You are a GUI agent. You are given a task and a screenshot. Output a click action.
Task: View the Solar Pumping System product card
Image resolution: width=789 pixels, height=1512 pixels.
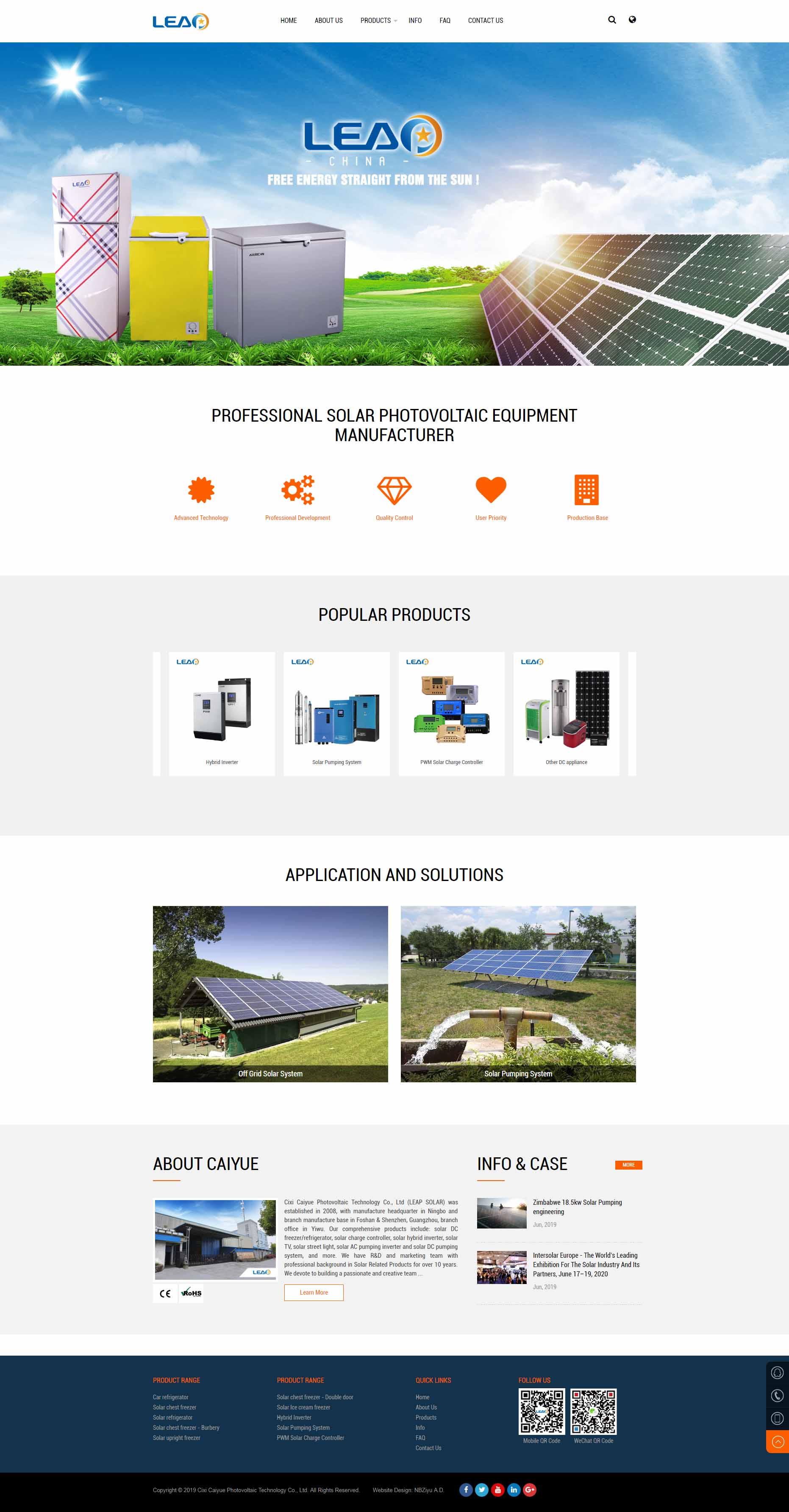336,713
